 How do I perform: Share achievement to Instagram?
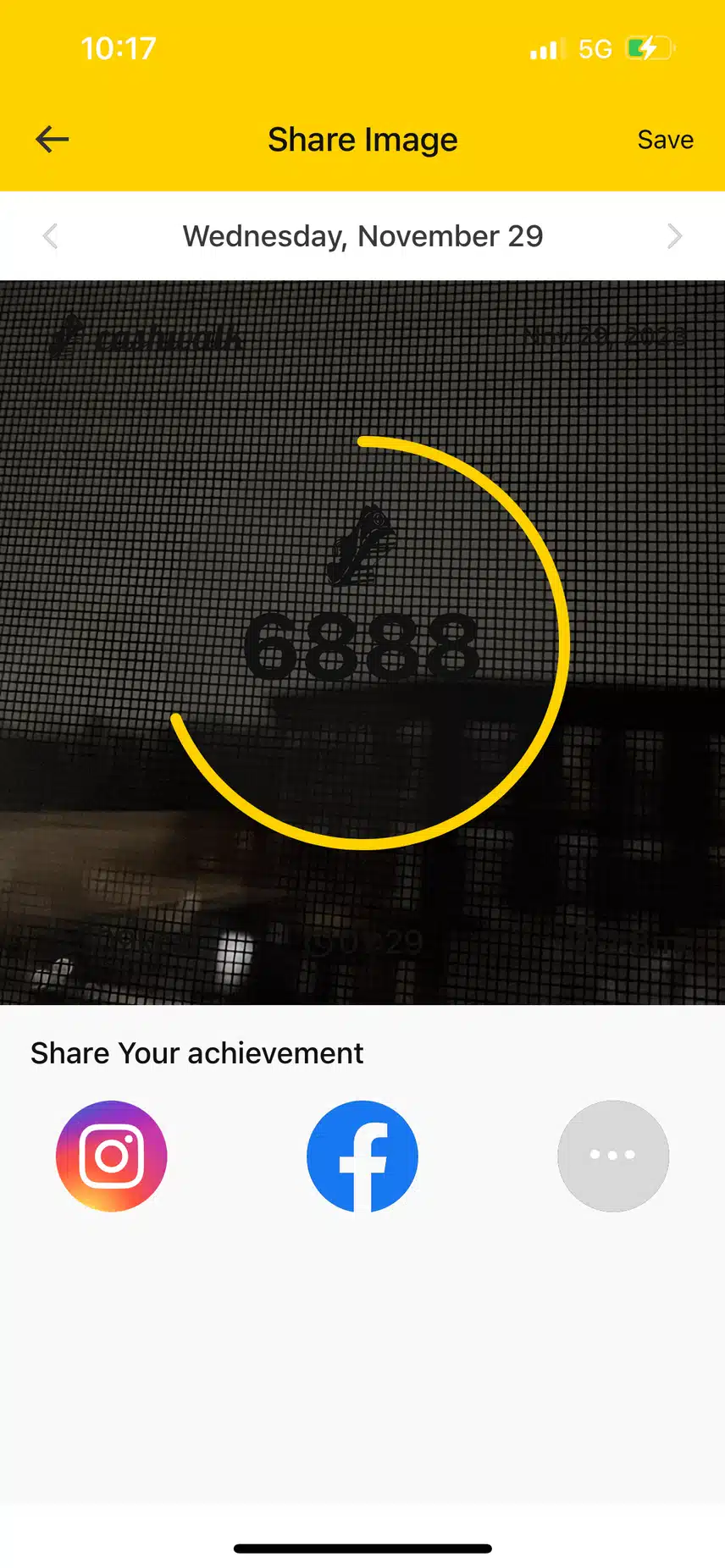pos(112,1156)
